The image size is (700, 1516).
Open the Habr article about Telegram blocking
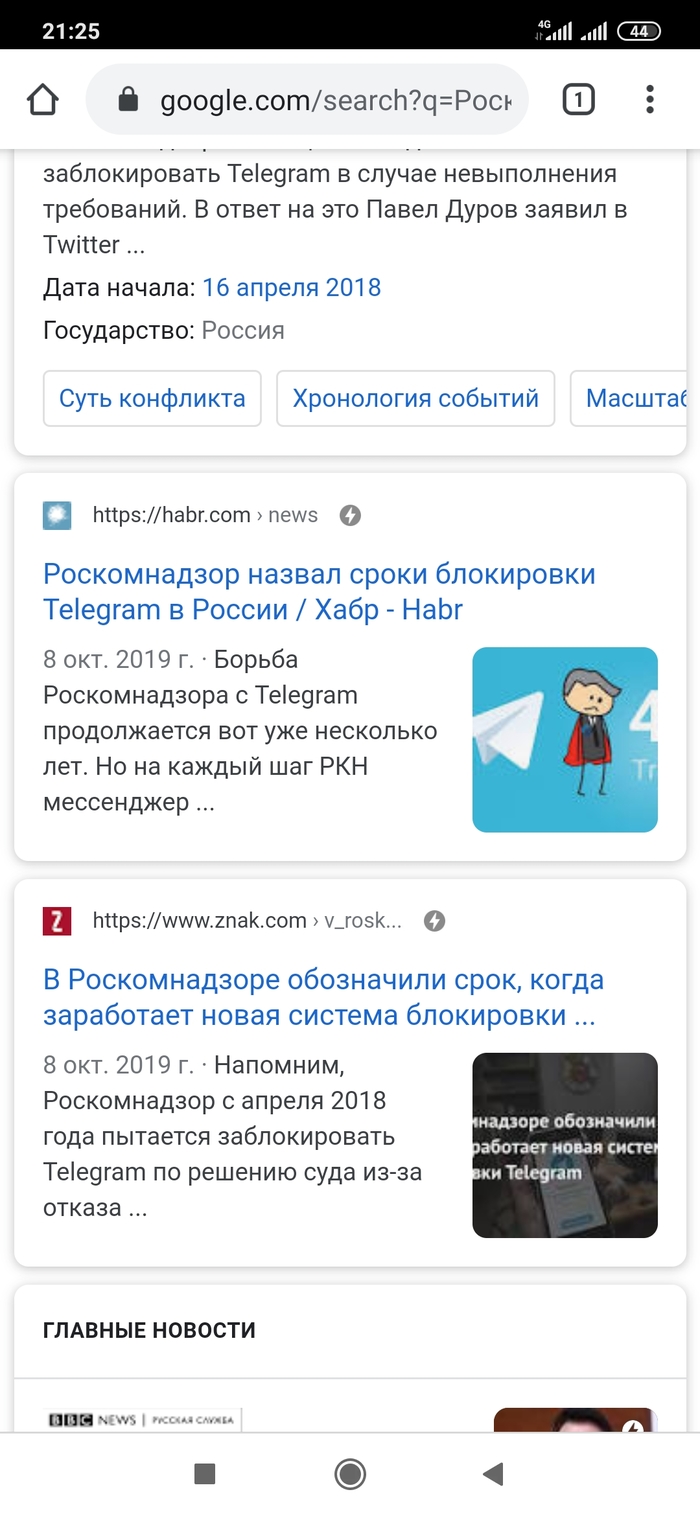[318, 591]
